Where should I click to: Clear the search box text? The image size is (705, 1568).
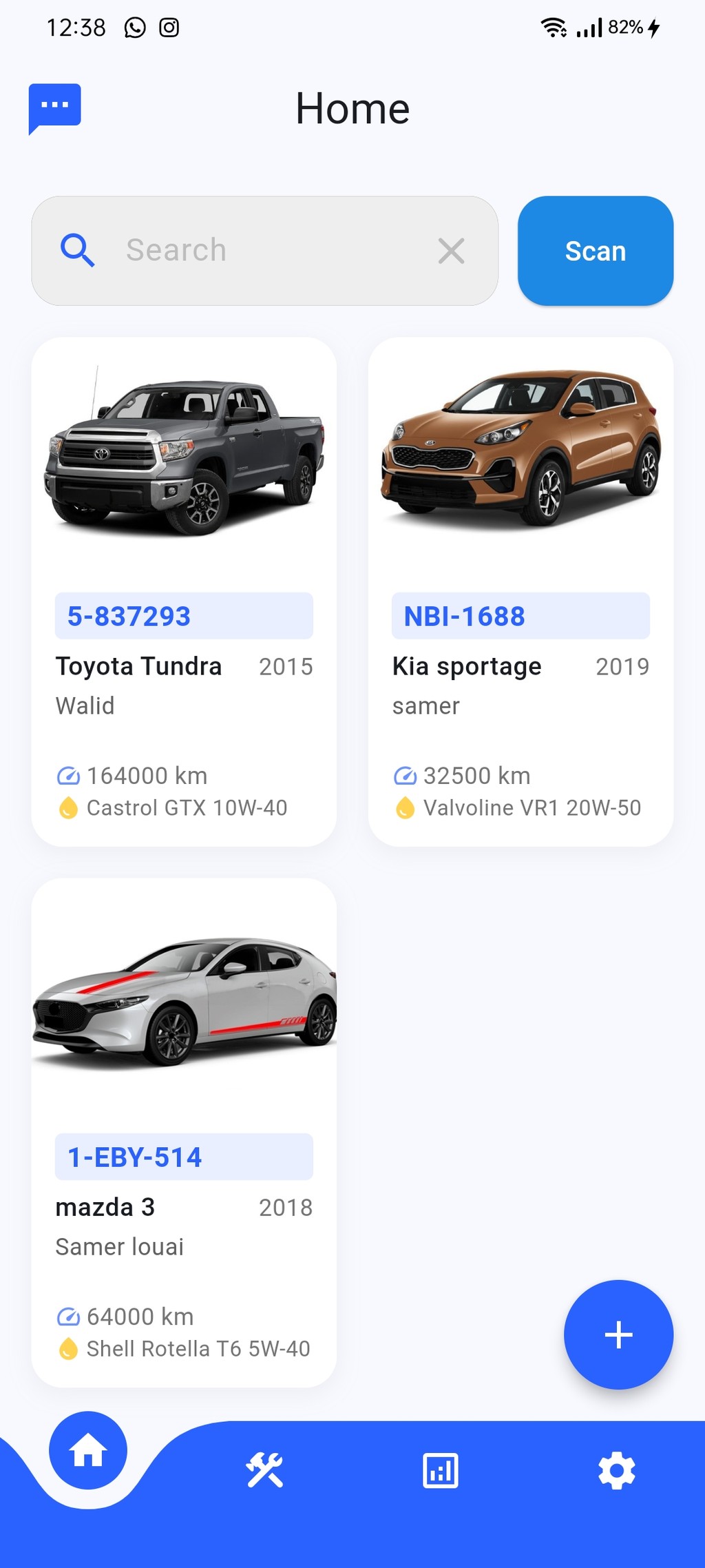[x=451, y=251]
